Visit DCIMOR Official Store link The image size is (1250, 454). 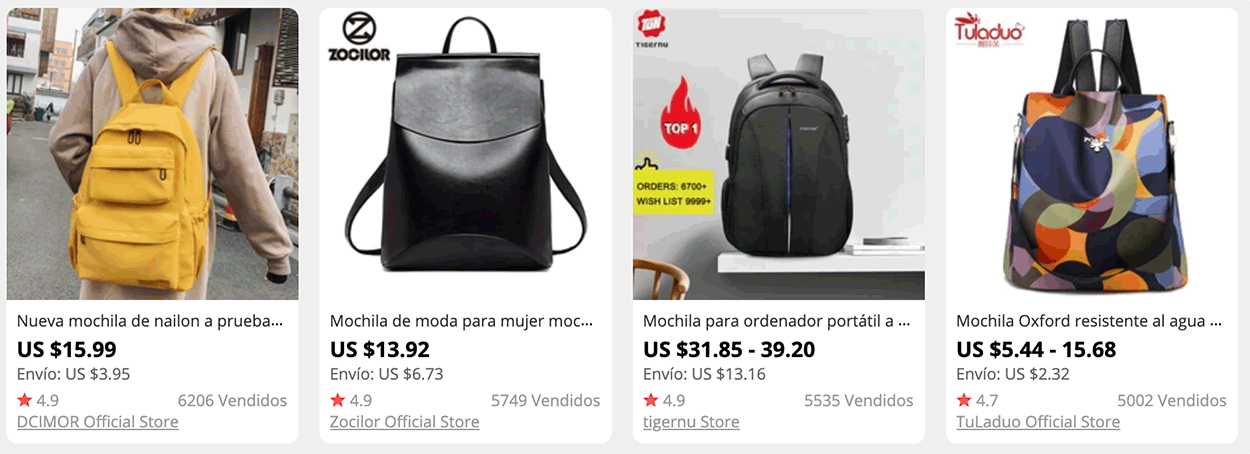coord(98,422)
